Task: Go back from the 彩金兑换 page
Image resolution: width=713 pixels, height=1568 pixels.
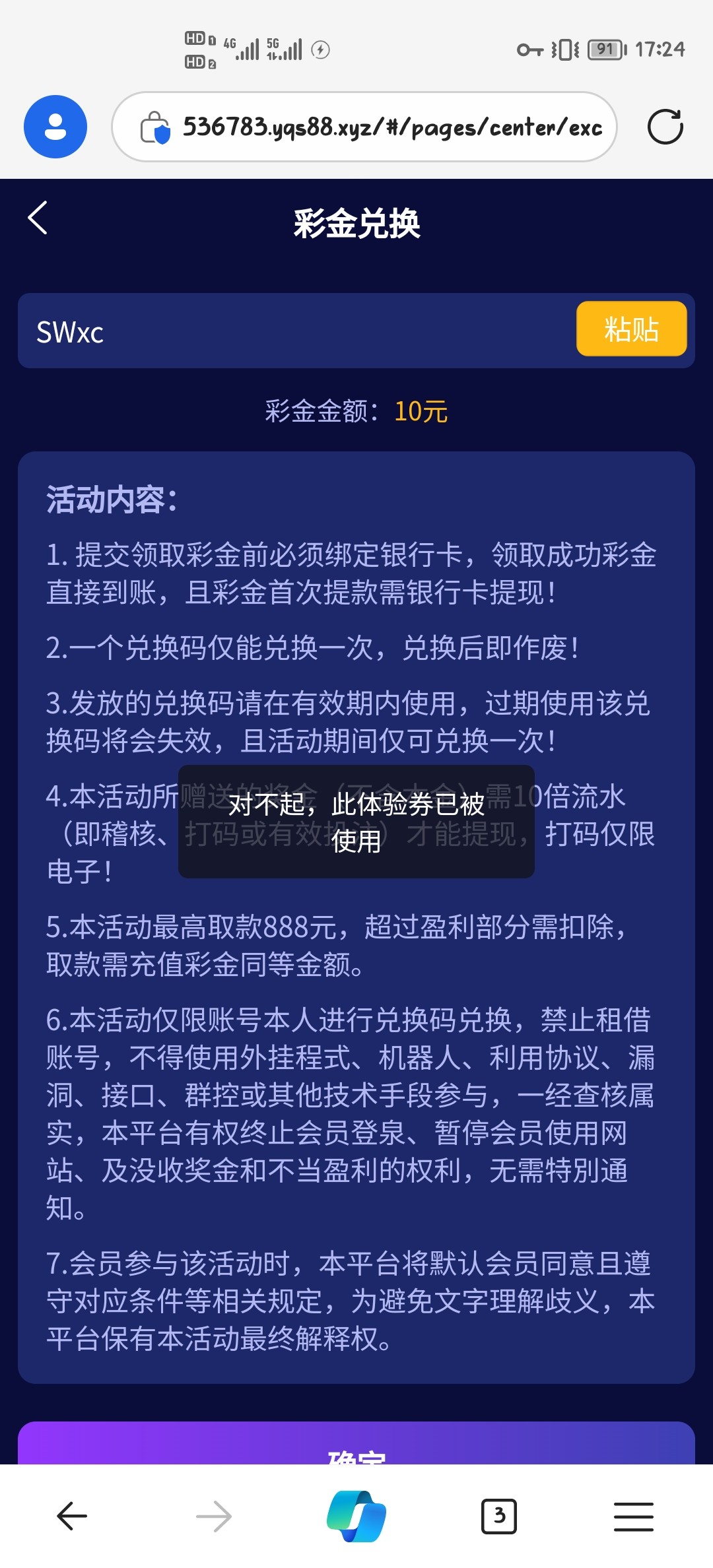Action: click(x=38, y=218)
